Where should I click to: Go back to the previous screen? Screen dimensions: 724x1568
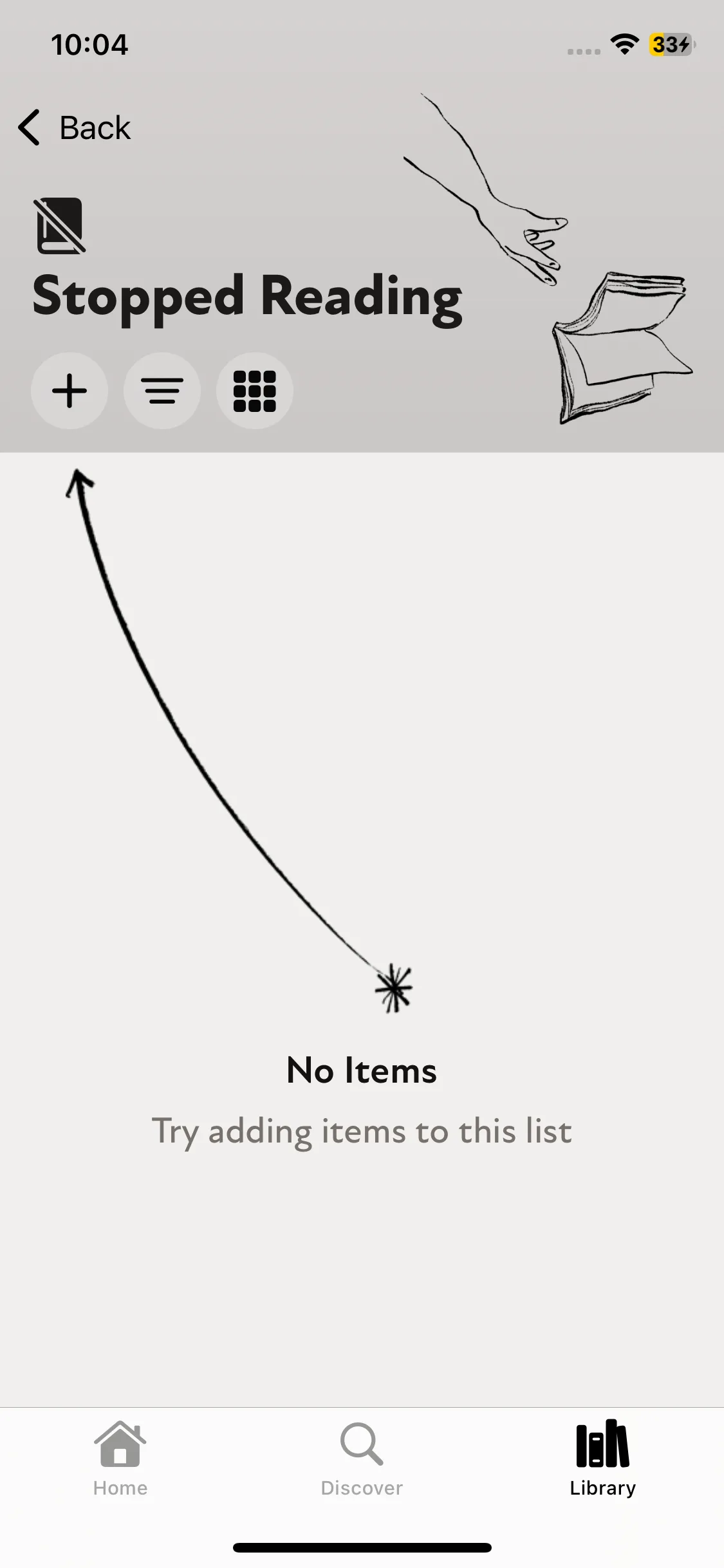pos(74,127)
